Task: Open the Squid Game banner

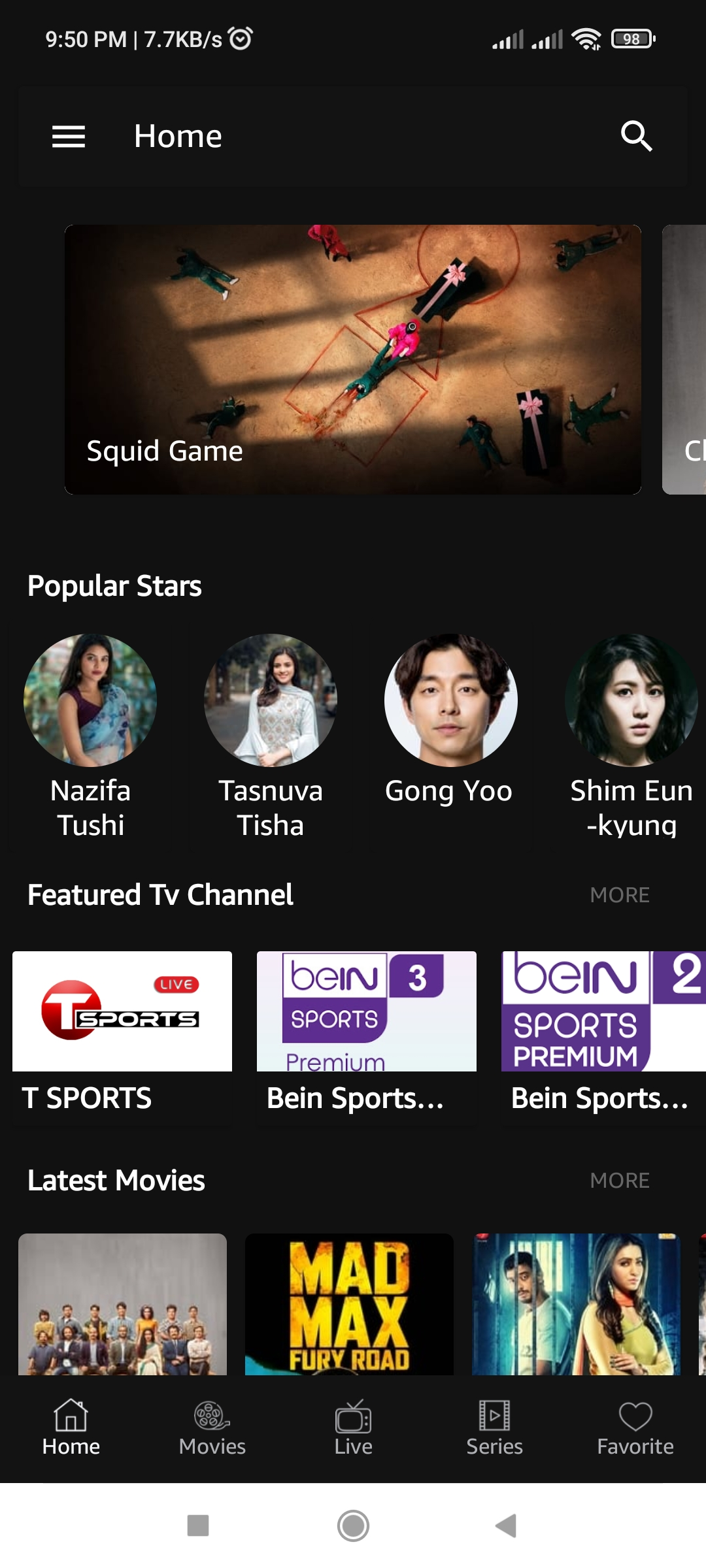Action: (x=353, y=359)
